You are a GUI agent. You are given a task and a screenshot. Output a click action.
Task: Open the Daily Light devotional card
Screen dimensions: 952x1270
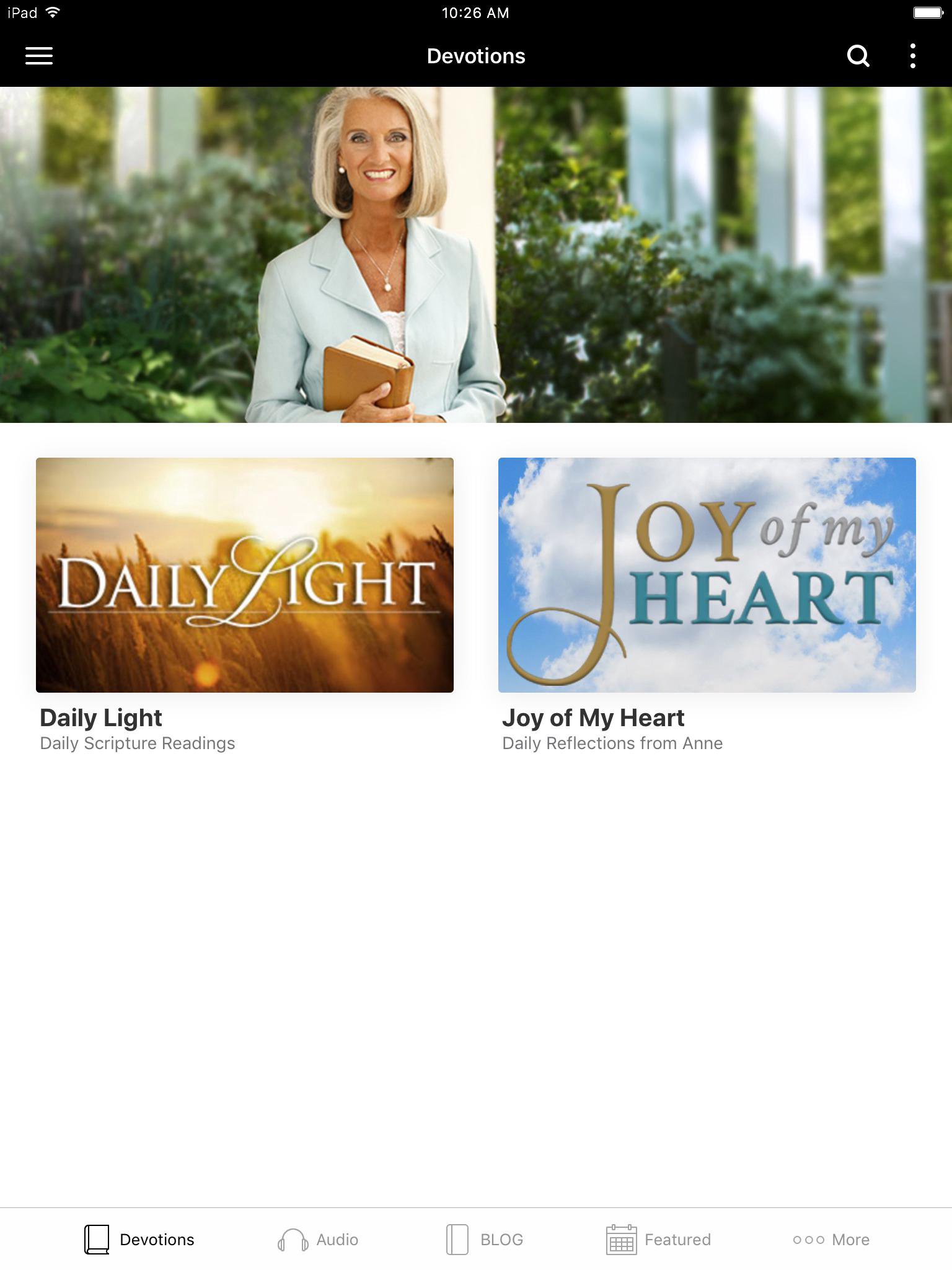(x=245, y=575)
